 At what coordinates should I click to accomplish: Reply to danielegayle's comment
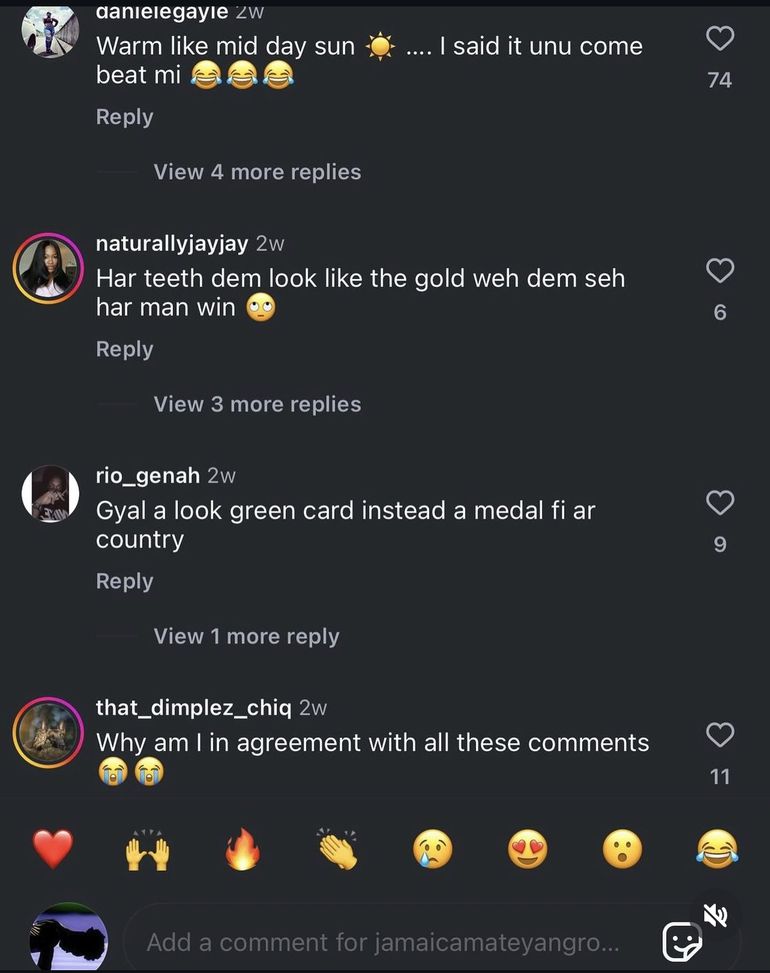pyautogui.click(x=124, y=117)
